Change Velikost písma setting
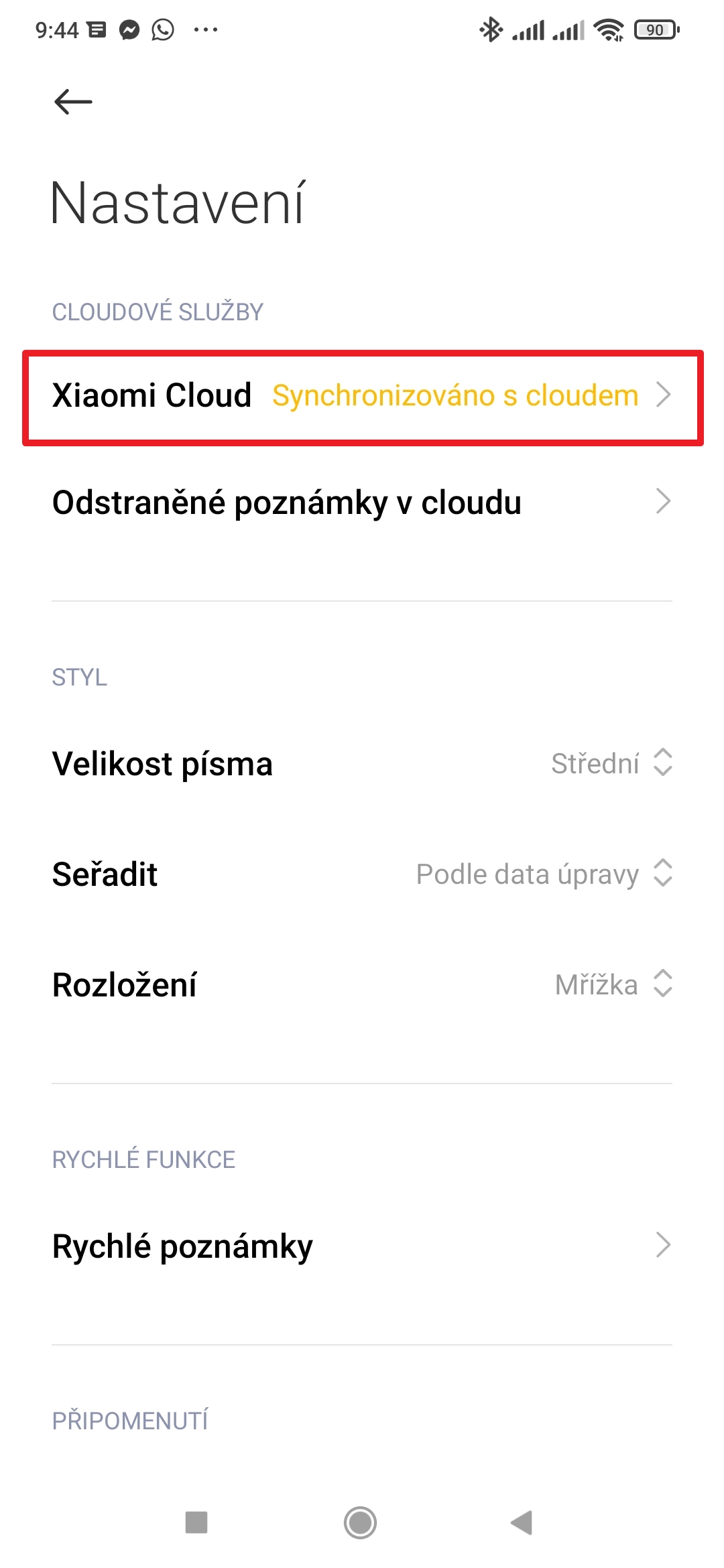724x1568 pixels. click(362, 764)
